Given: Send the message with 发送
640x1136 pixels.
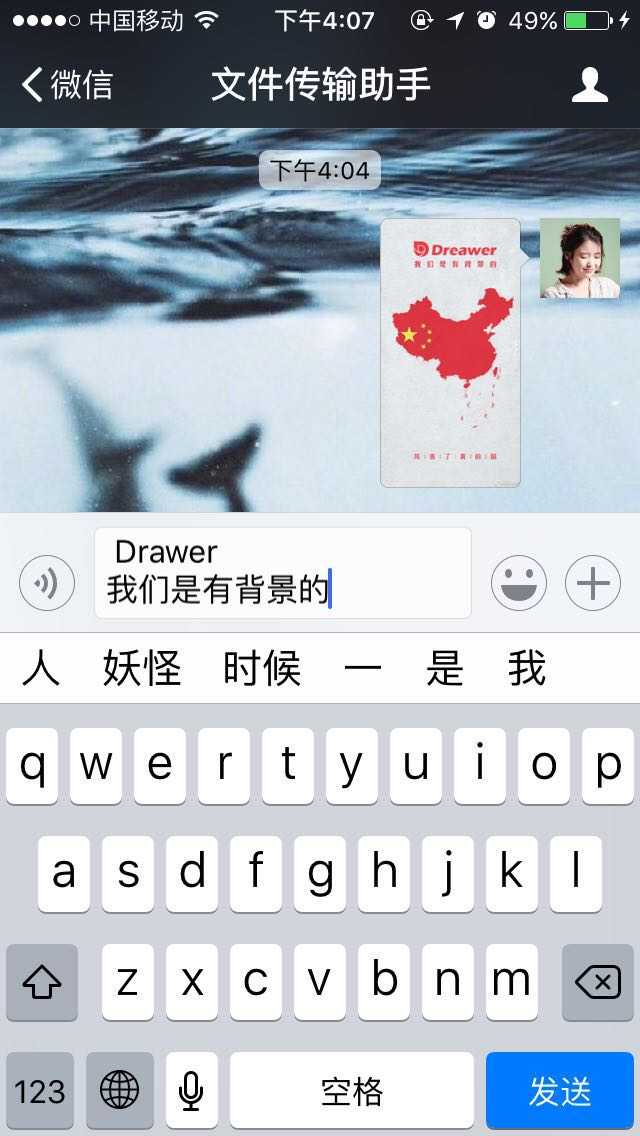Looking at the screenshot, I should (560, 1090).
